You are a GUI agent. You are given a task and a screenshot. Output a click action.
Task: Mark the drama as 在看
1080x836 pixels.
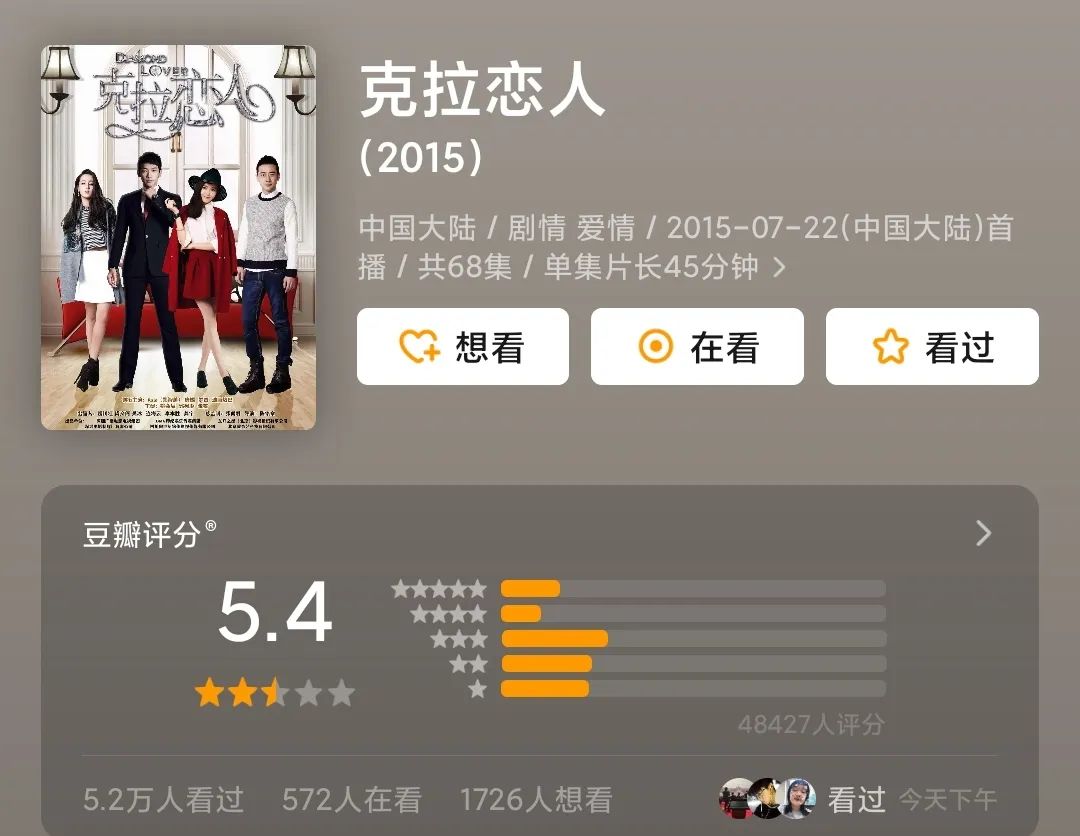coord(697,347)
